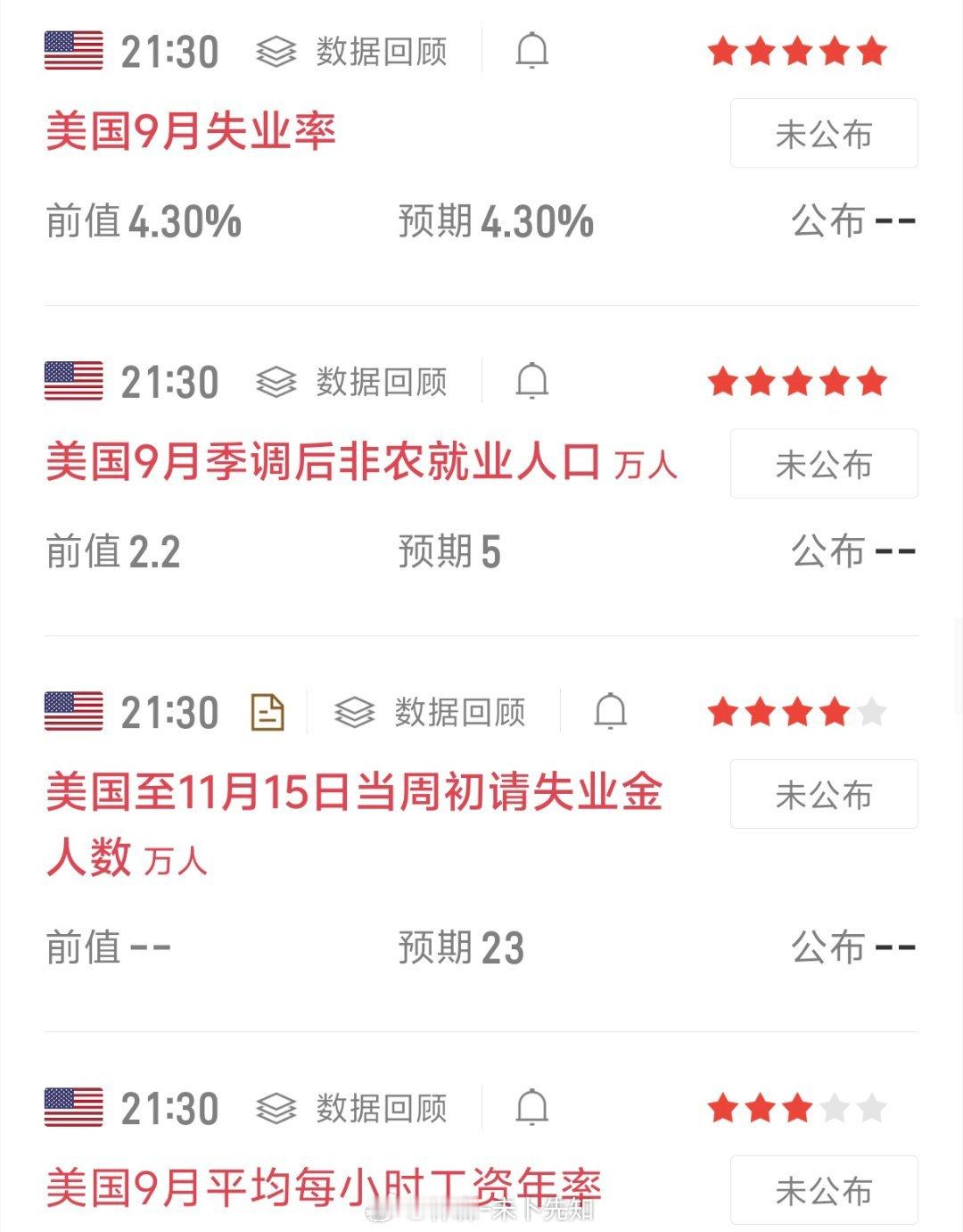
Task: Tap the US flag on the 平均每小时工资年率 row
Action: (71, 1109)
